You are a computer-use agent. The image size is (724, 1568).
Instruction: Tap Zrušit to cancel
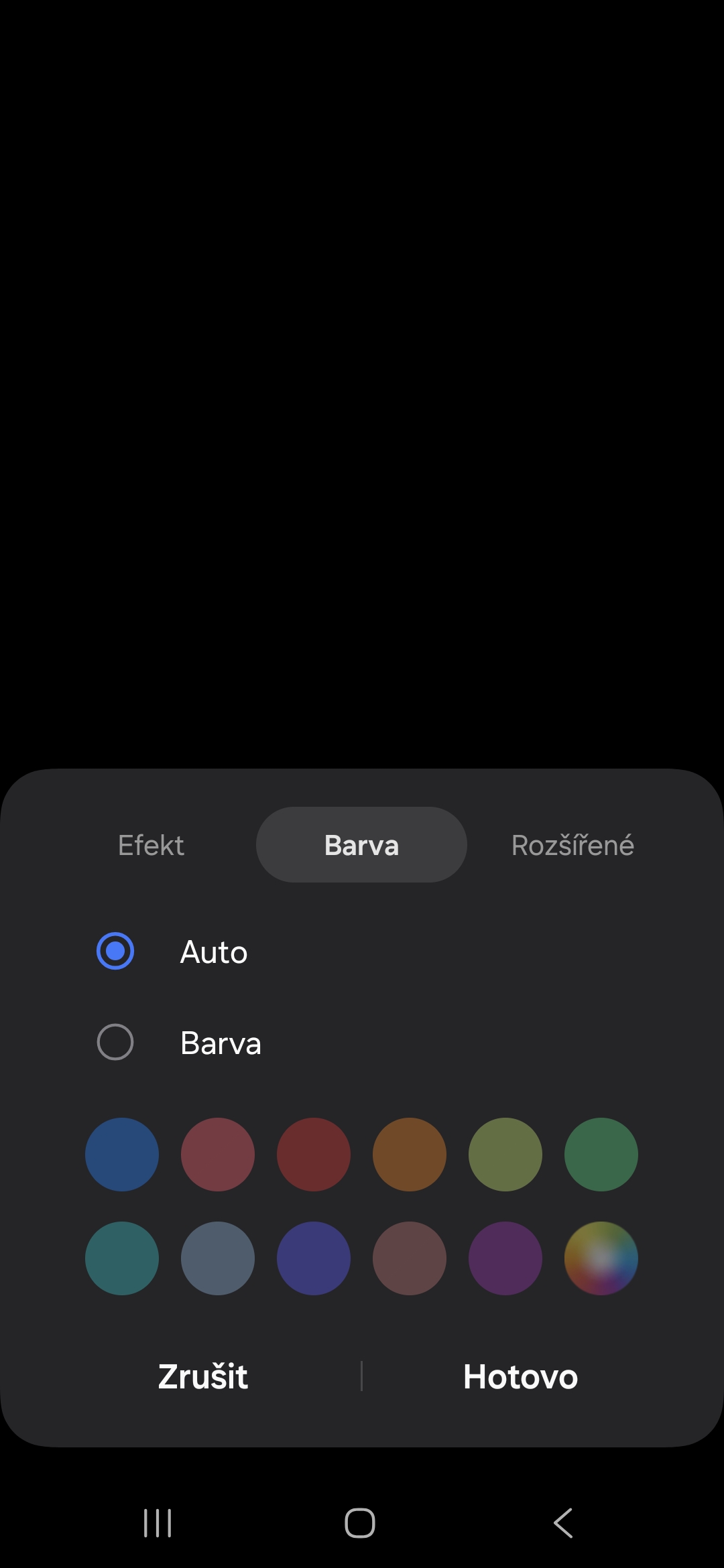coord(203,1376)
